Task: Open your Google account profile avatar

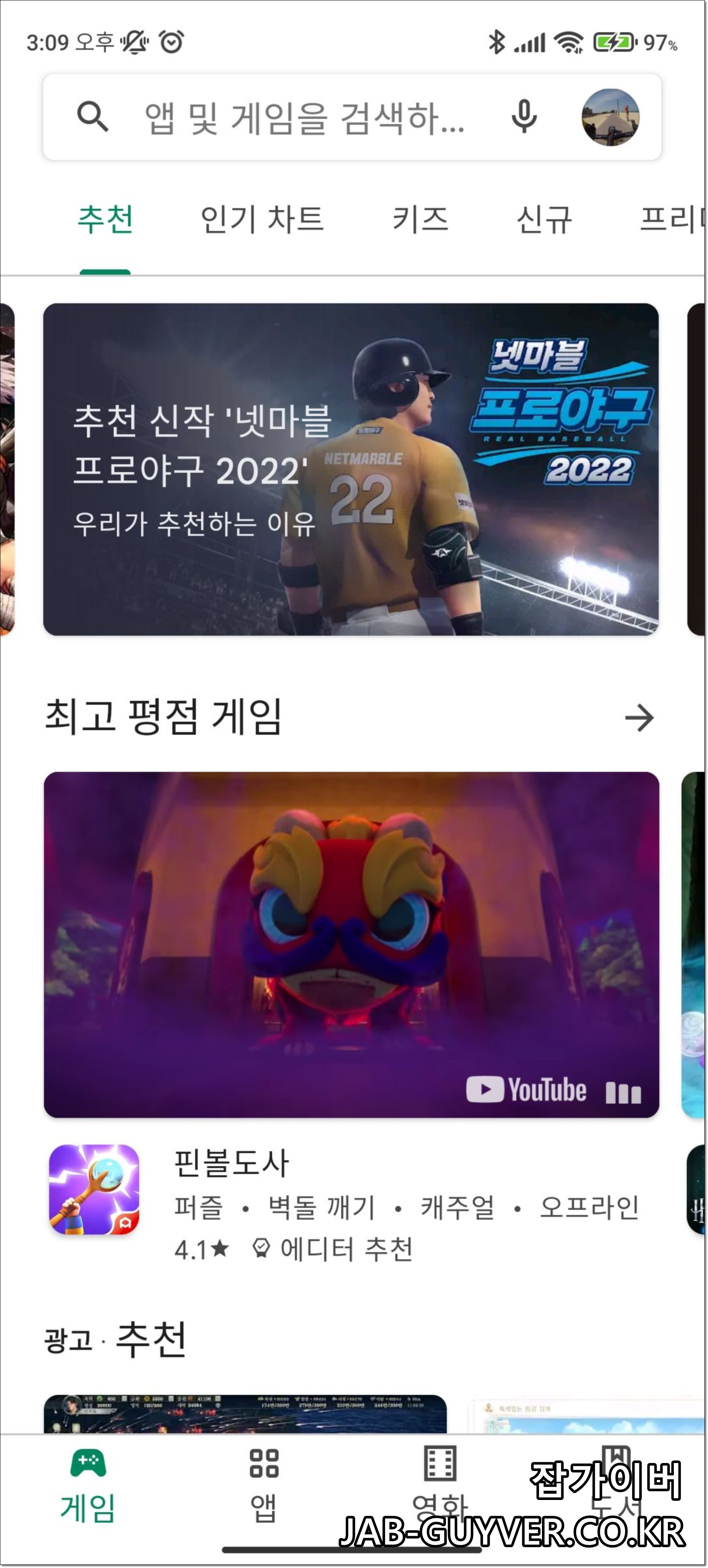Action: pos(612,118)
